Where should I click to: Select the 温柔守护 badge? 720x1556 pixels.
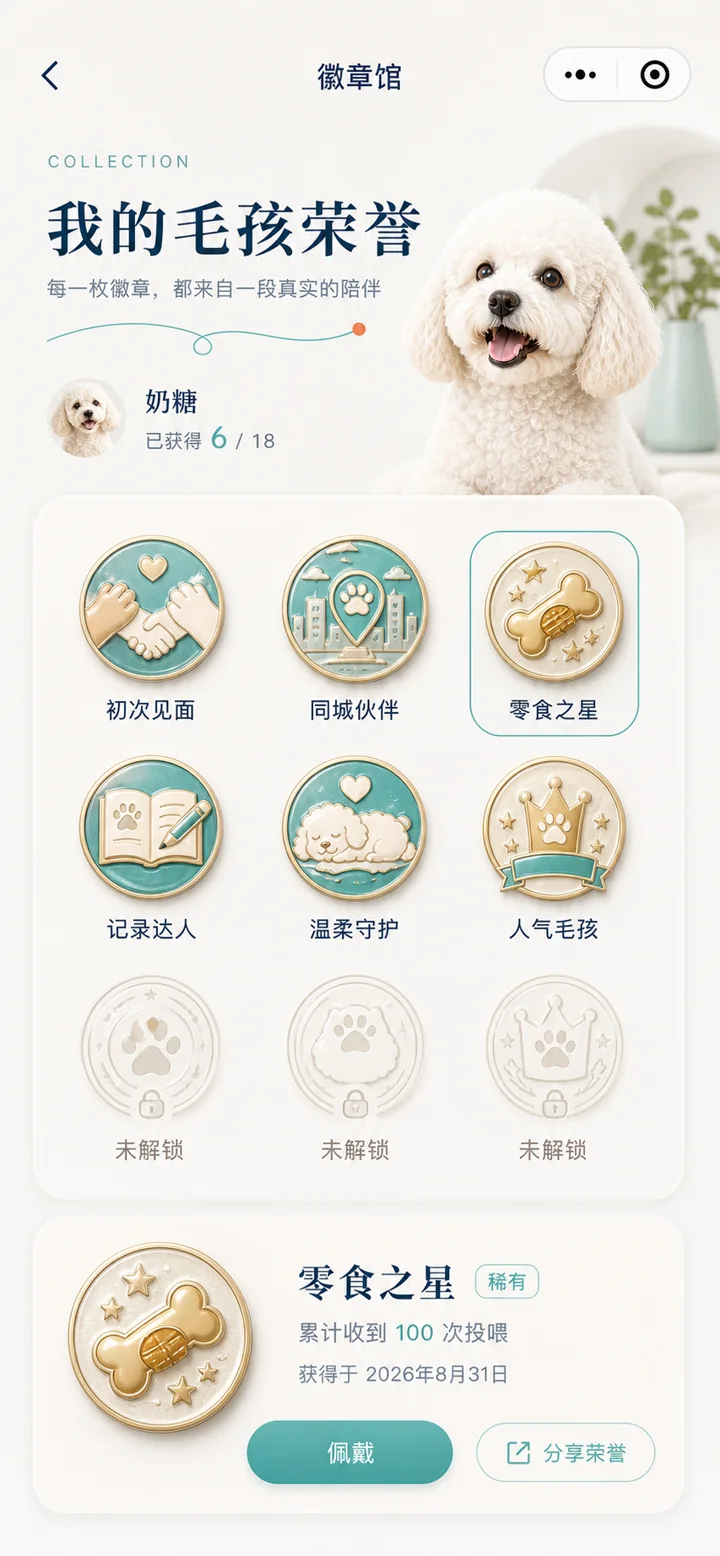point(354,848)
